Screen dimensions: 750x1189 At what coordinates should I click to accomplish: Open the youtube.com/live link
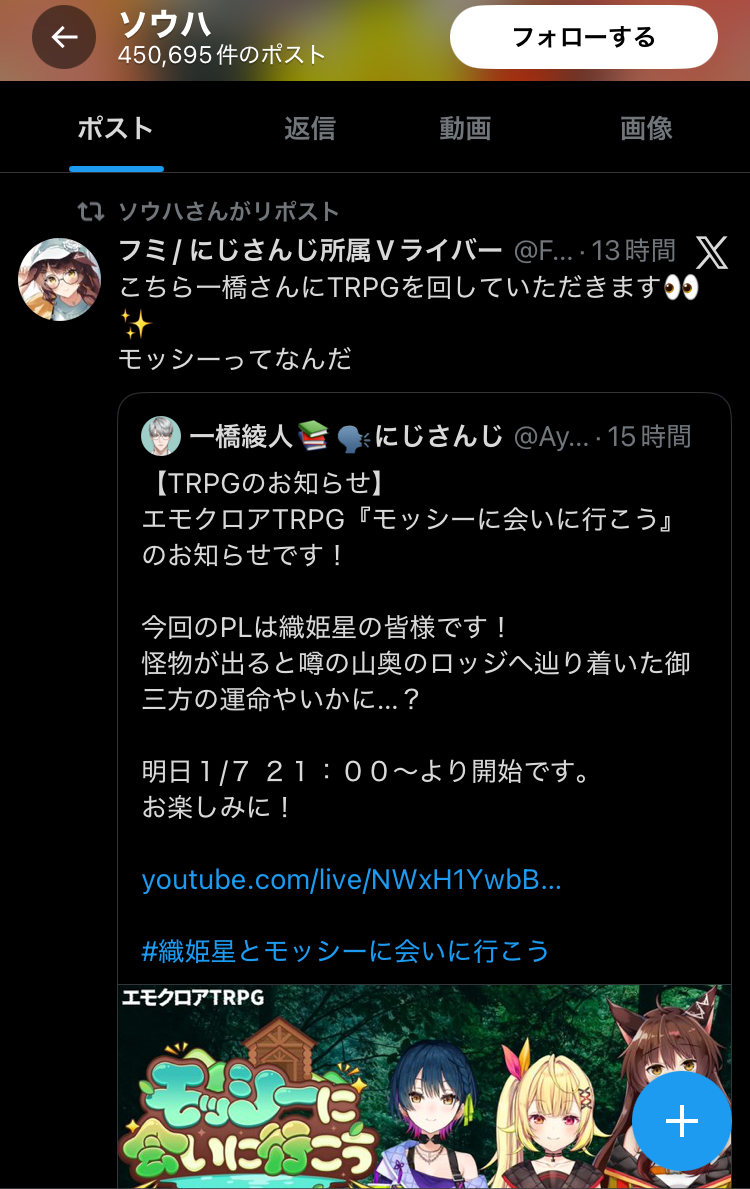(x=351, y=880)
